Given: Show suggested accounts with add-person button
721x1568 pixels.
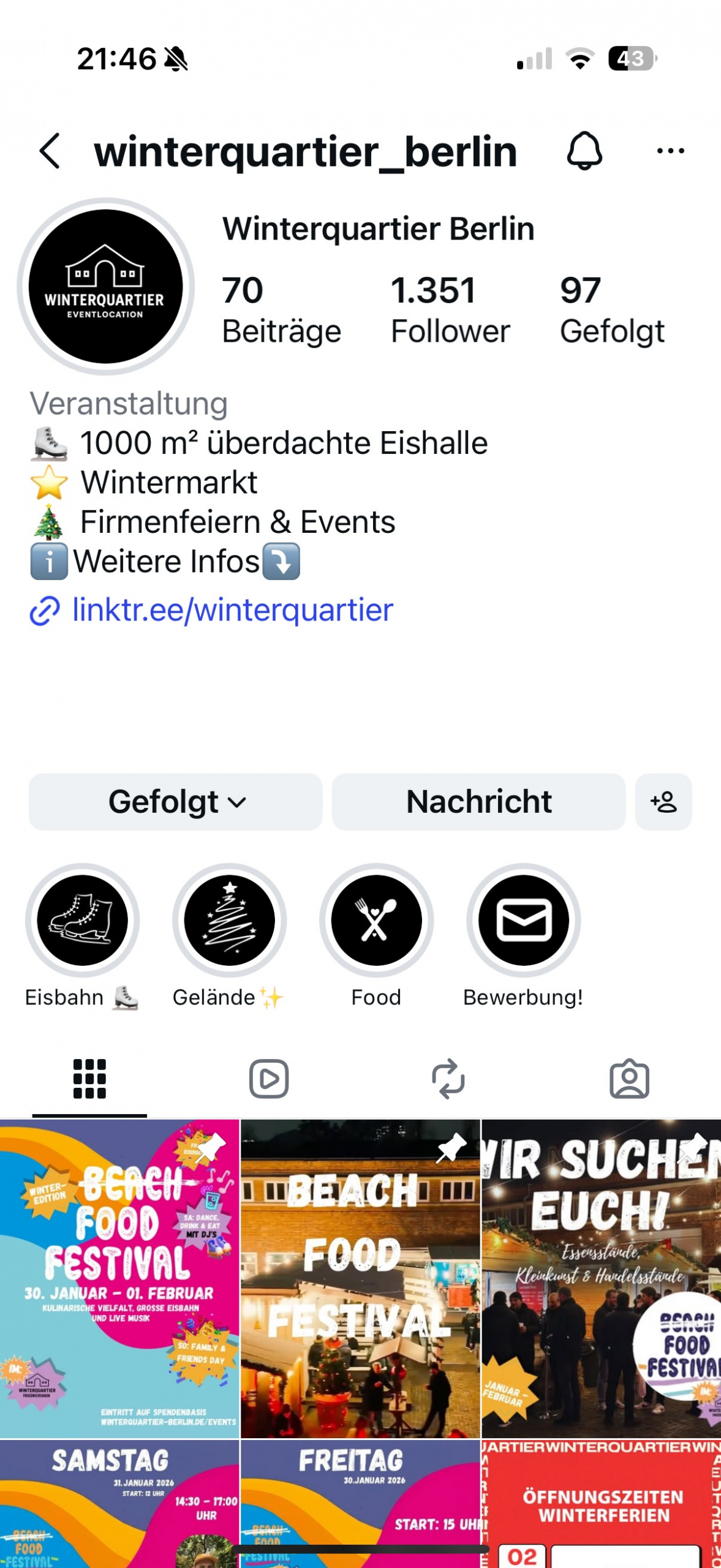Looking at the screenshot, I should click(x=663, y=802).
